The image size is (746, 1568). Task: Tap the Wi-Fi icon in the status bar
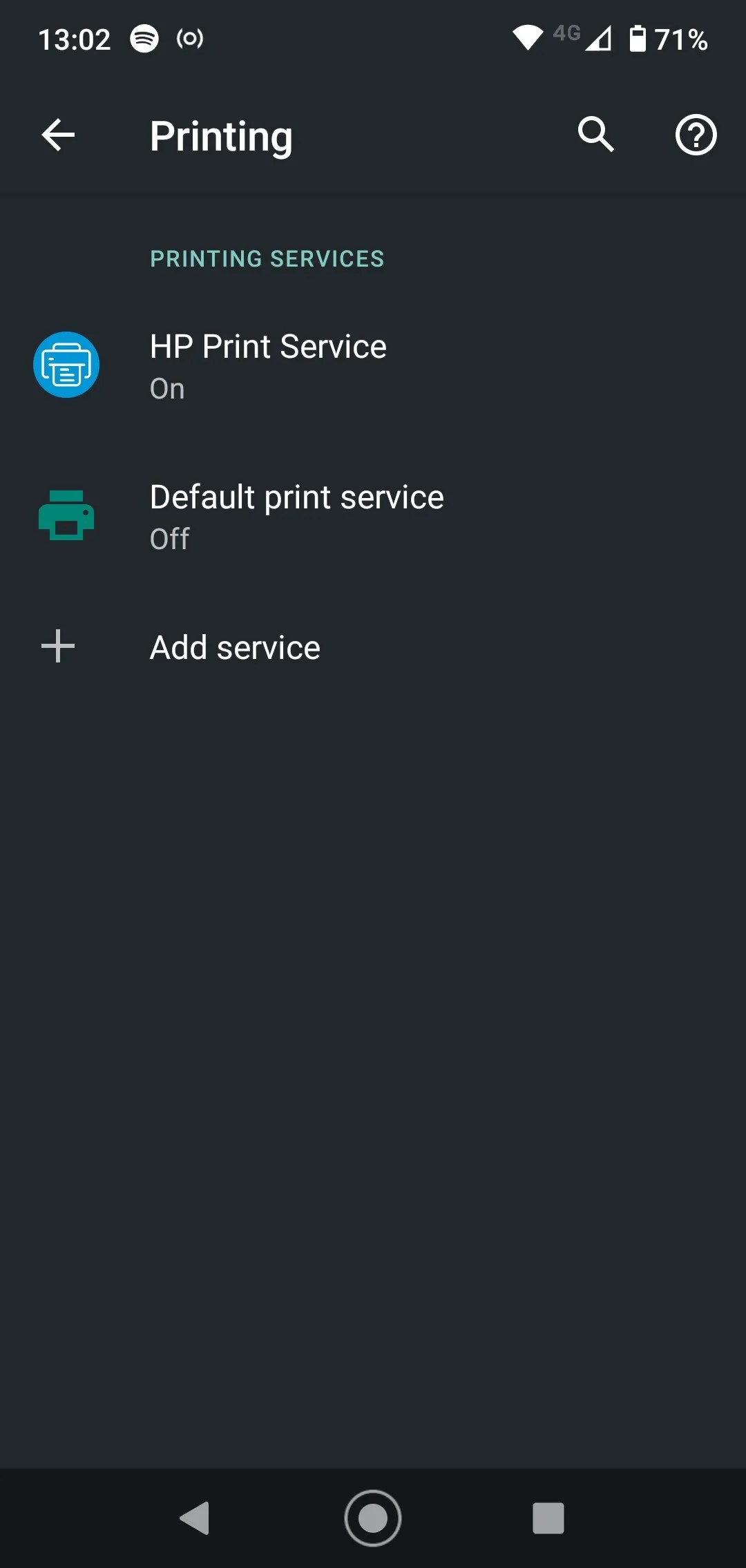[528, 38]
